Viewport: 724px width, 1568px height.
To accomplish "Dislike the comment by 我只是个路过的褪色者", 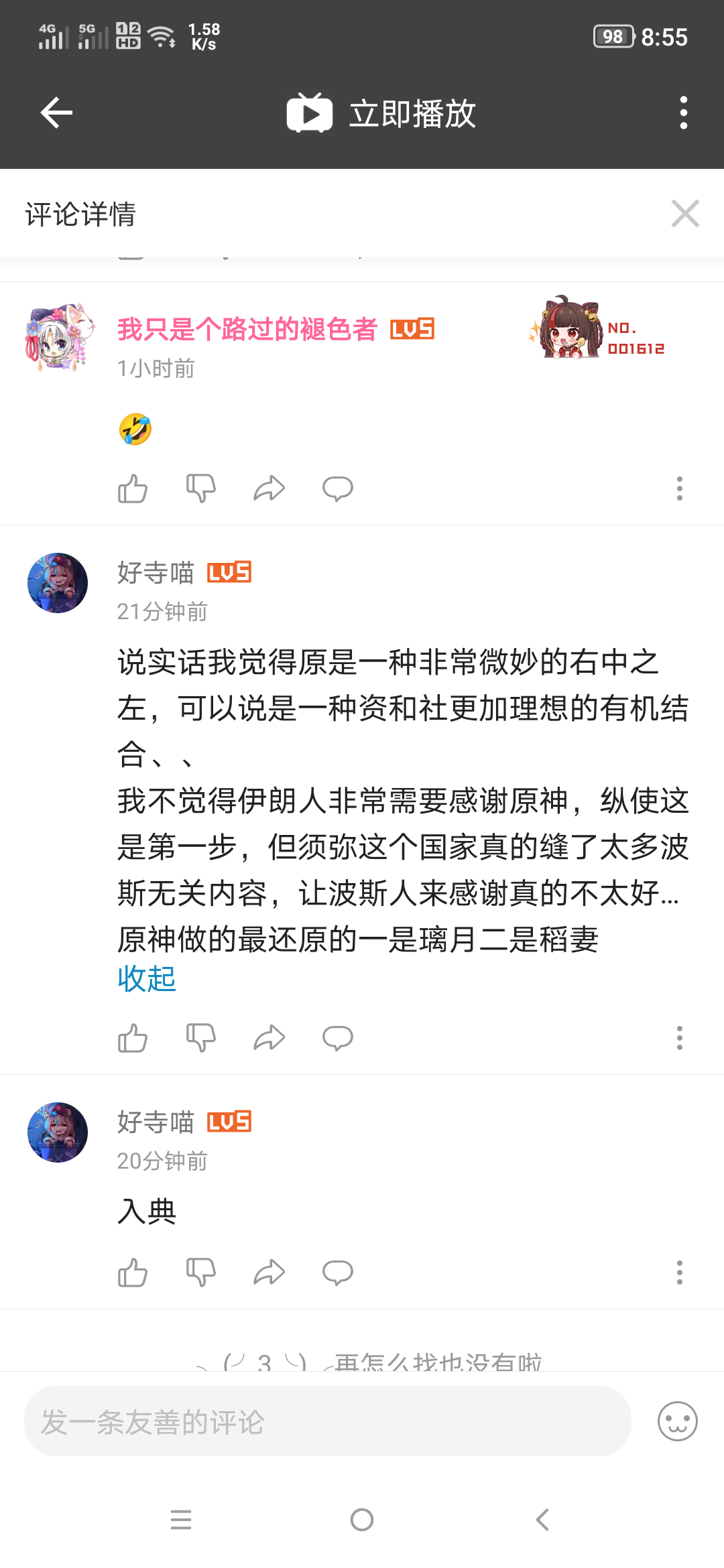I will 201,488.
